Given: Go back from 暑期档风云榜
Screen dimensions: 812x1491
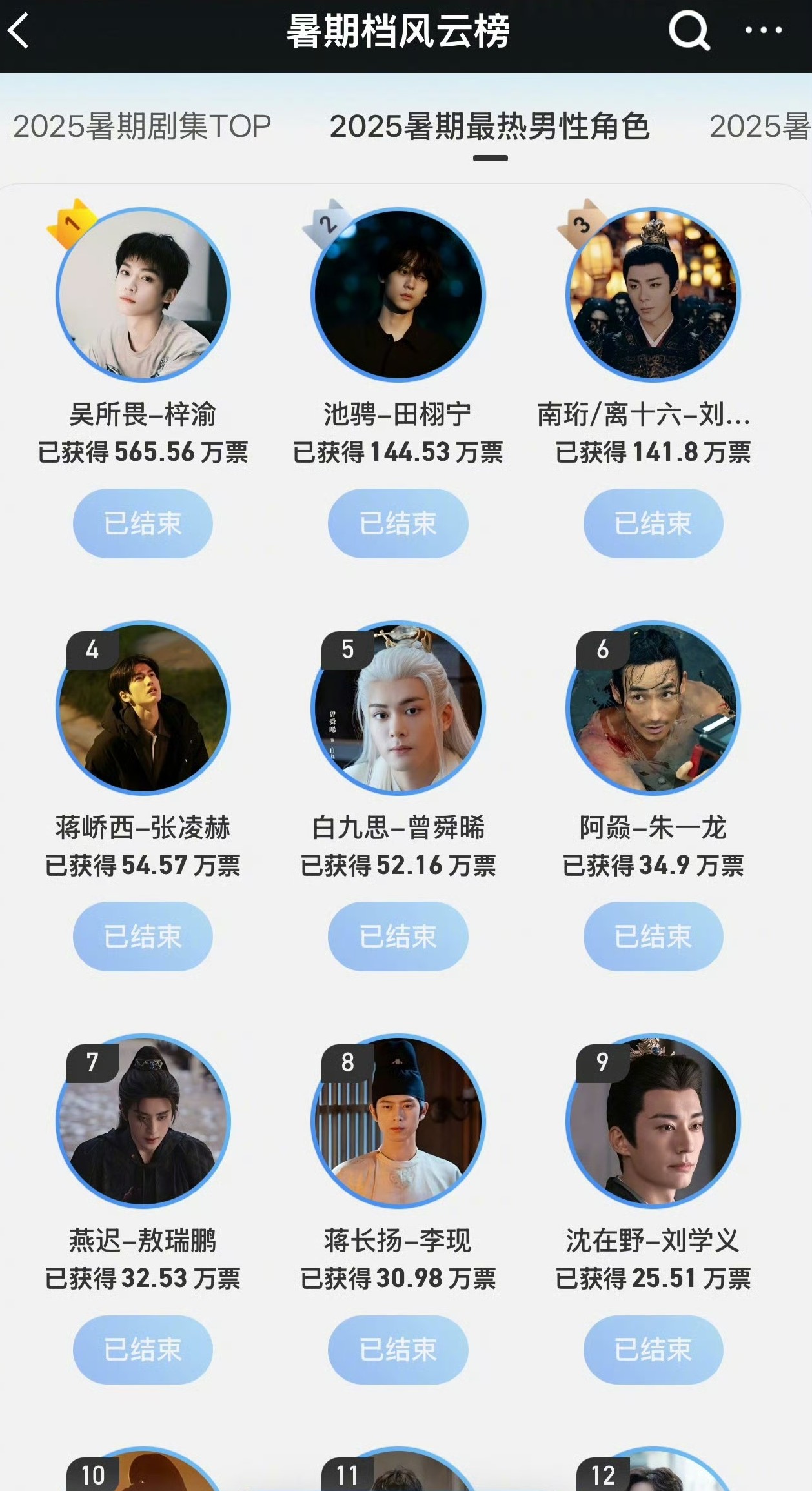Looking at the screenshot, I should tap(19, 31).
